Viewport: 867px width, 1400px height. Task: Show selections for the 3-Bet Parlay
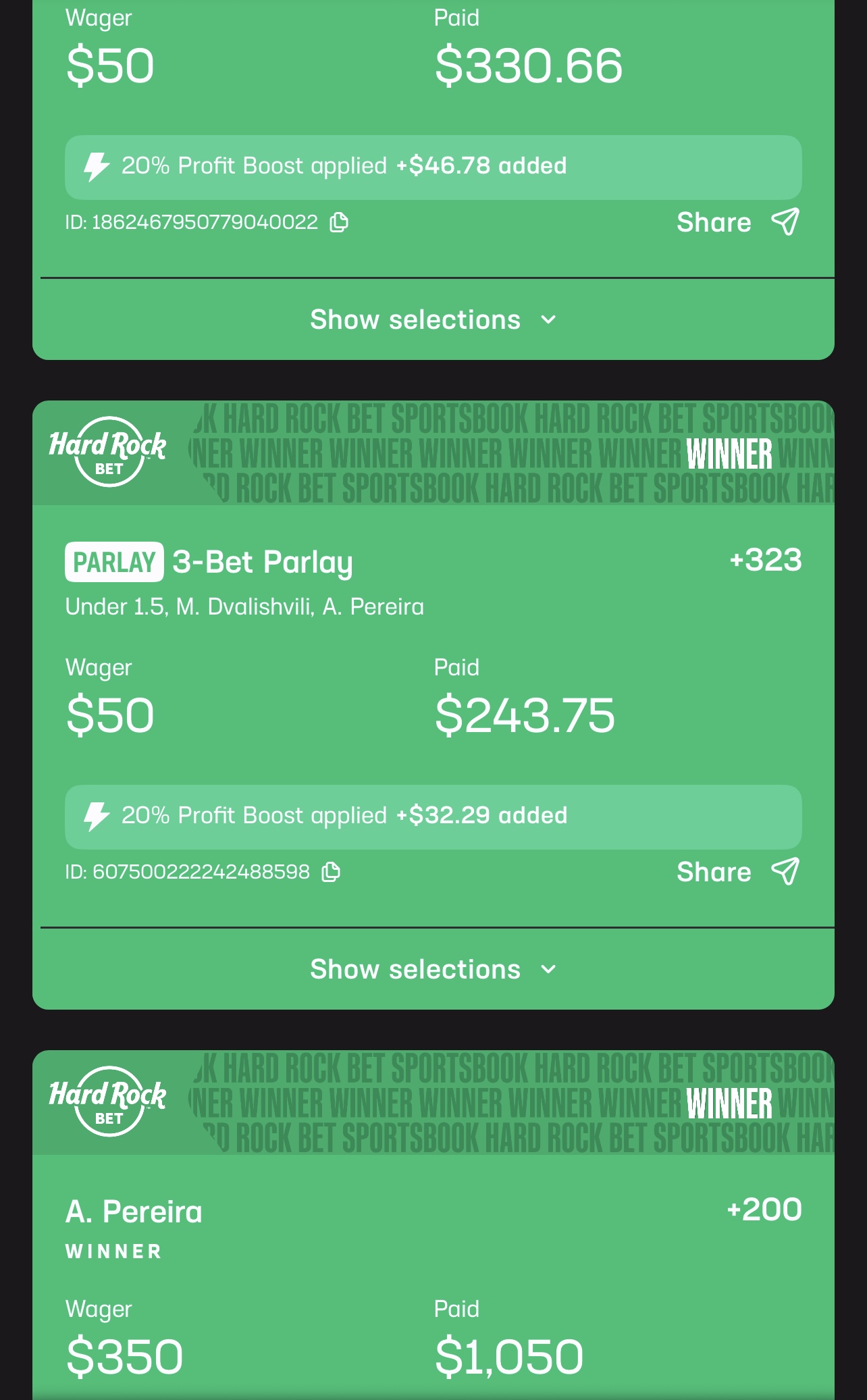433,969
